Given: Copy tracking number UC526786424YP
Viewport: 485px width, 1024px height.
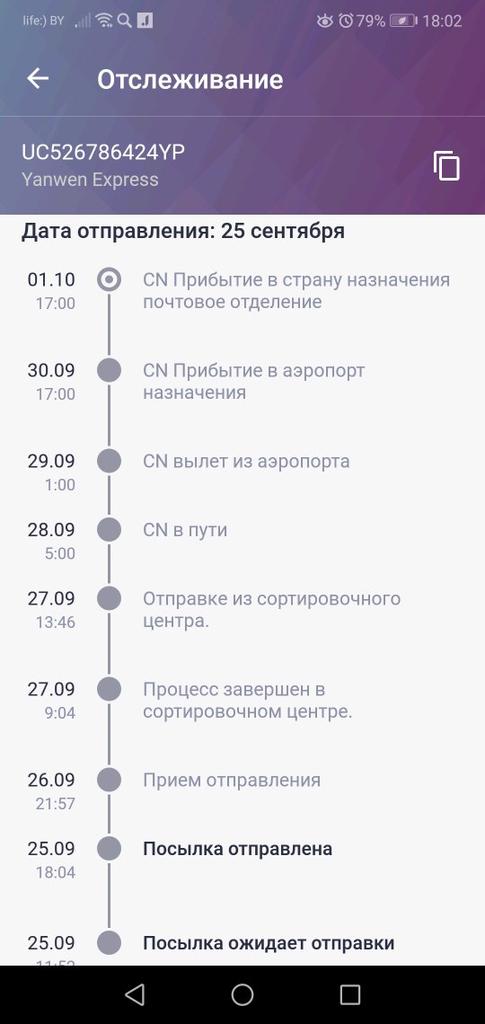Looking at the screenshot, I should point(446,166).
